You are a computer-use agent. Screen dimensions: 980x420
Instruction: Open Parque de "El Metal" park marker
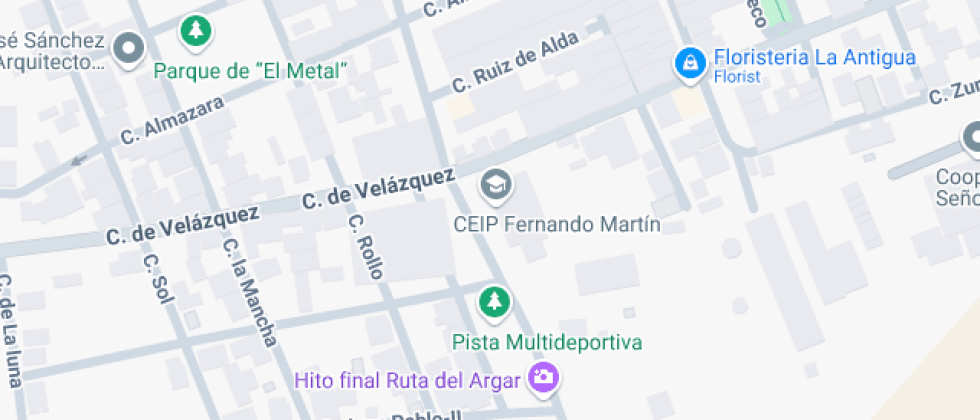196,31
